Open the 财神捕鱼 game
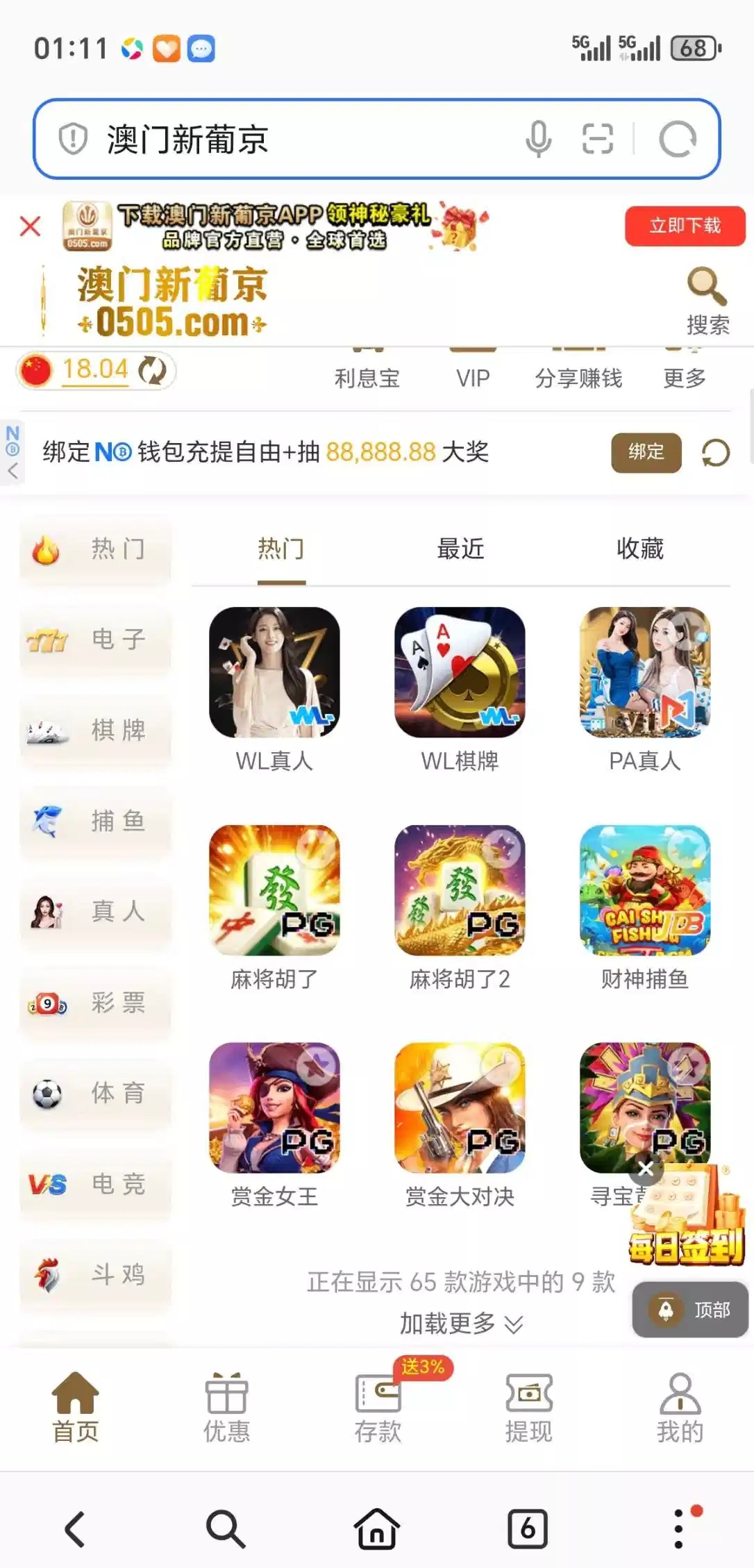 [645, 890]
